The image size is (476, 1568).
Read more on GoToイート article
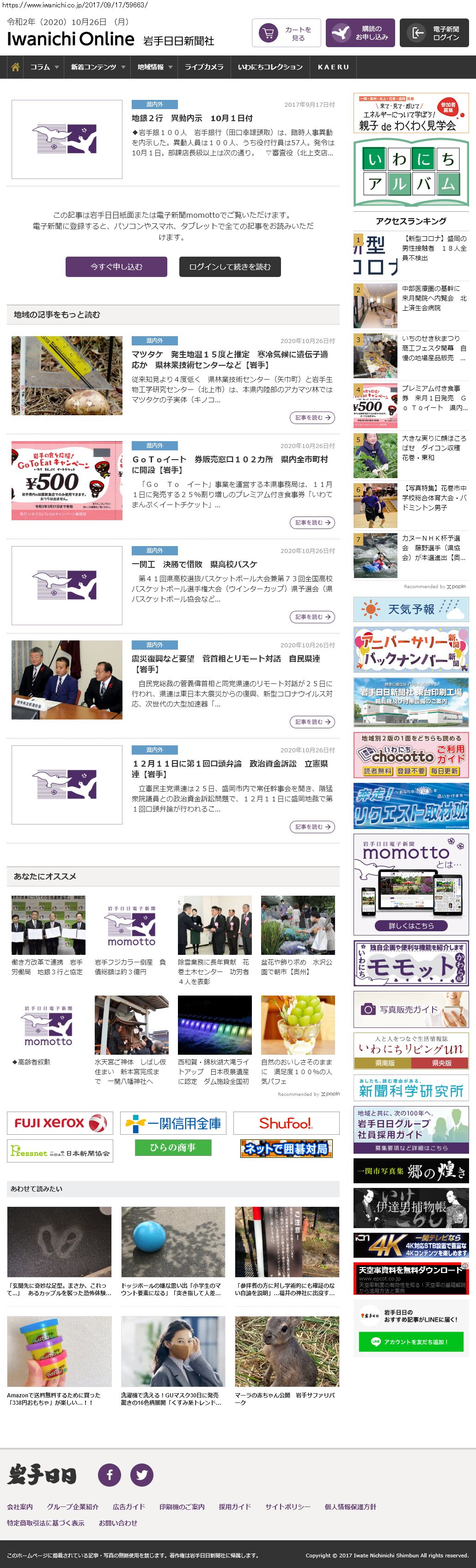point(311,522)
